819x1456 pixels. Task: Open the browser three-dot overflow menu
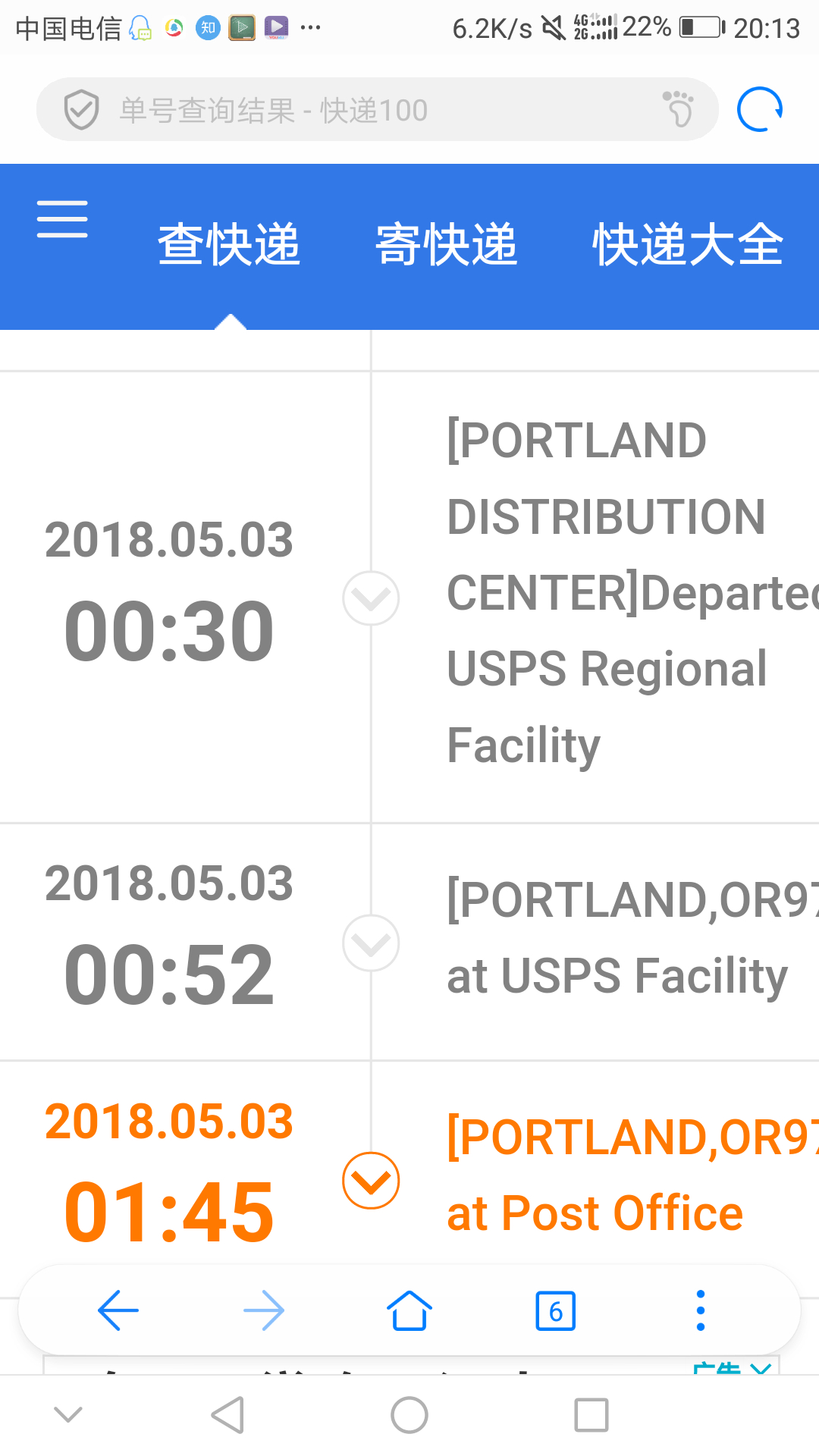click(701, 1310)
